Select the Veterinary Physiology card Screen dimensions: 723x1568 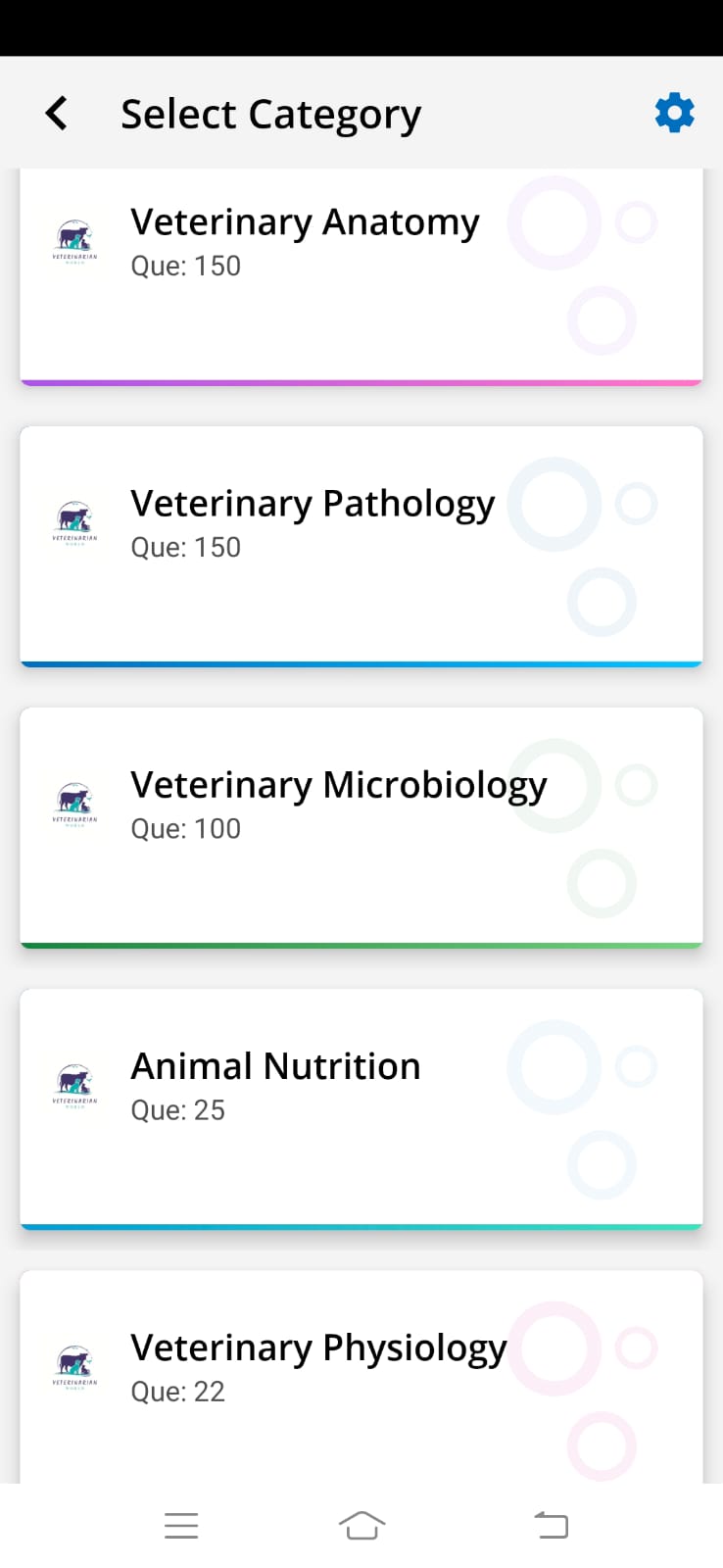361,1377
